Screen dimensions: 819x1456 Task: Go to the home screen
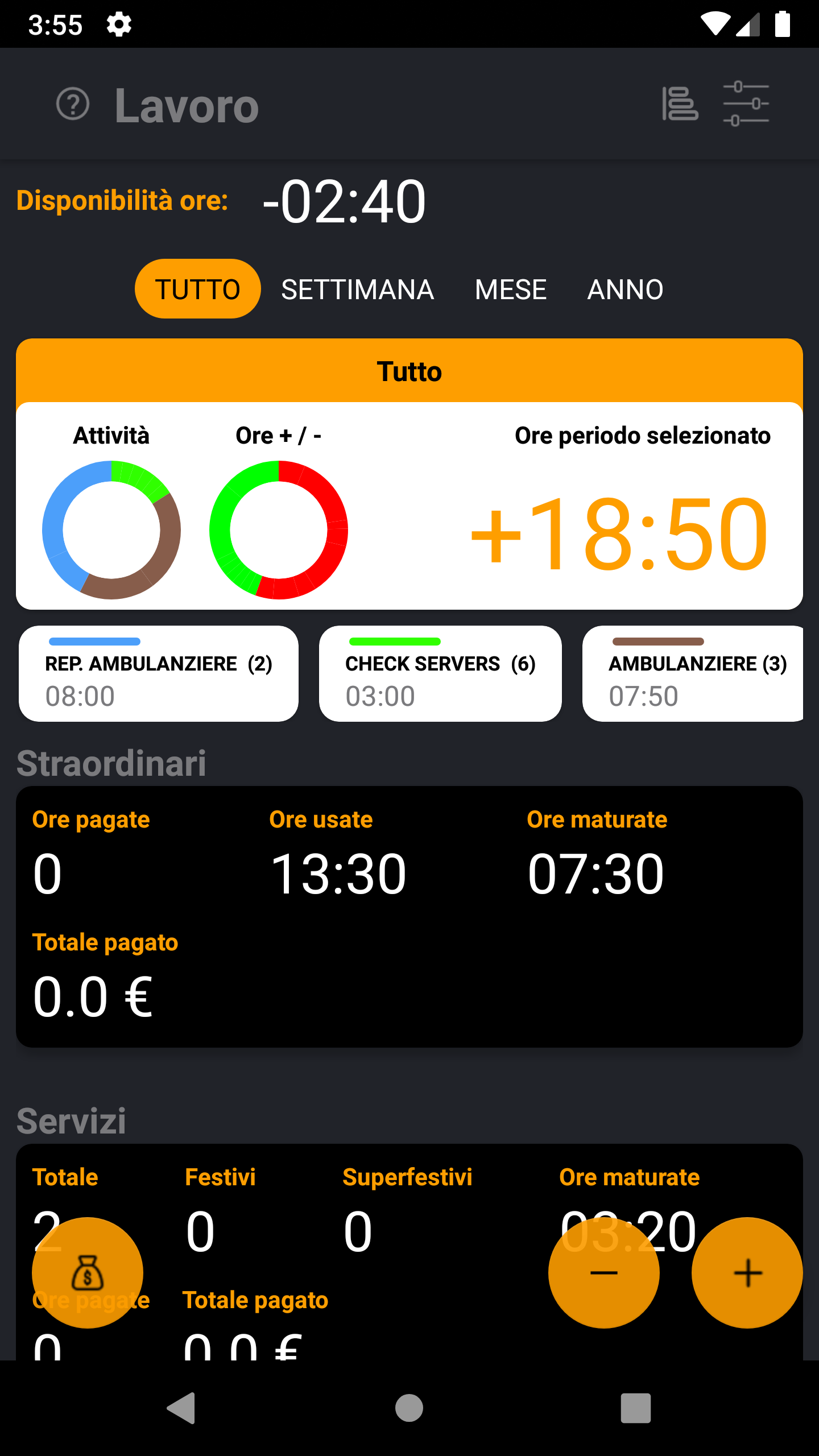409,1408
